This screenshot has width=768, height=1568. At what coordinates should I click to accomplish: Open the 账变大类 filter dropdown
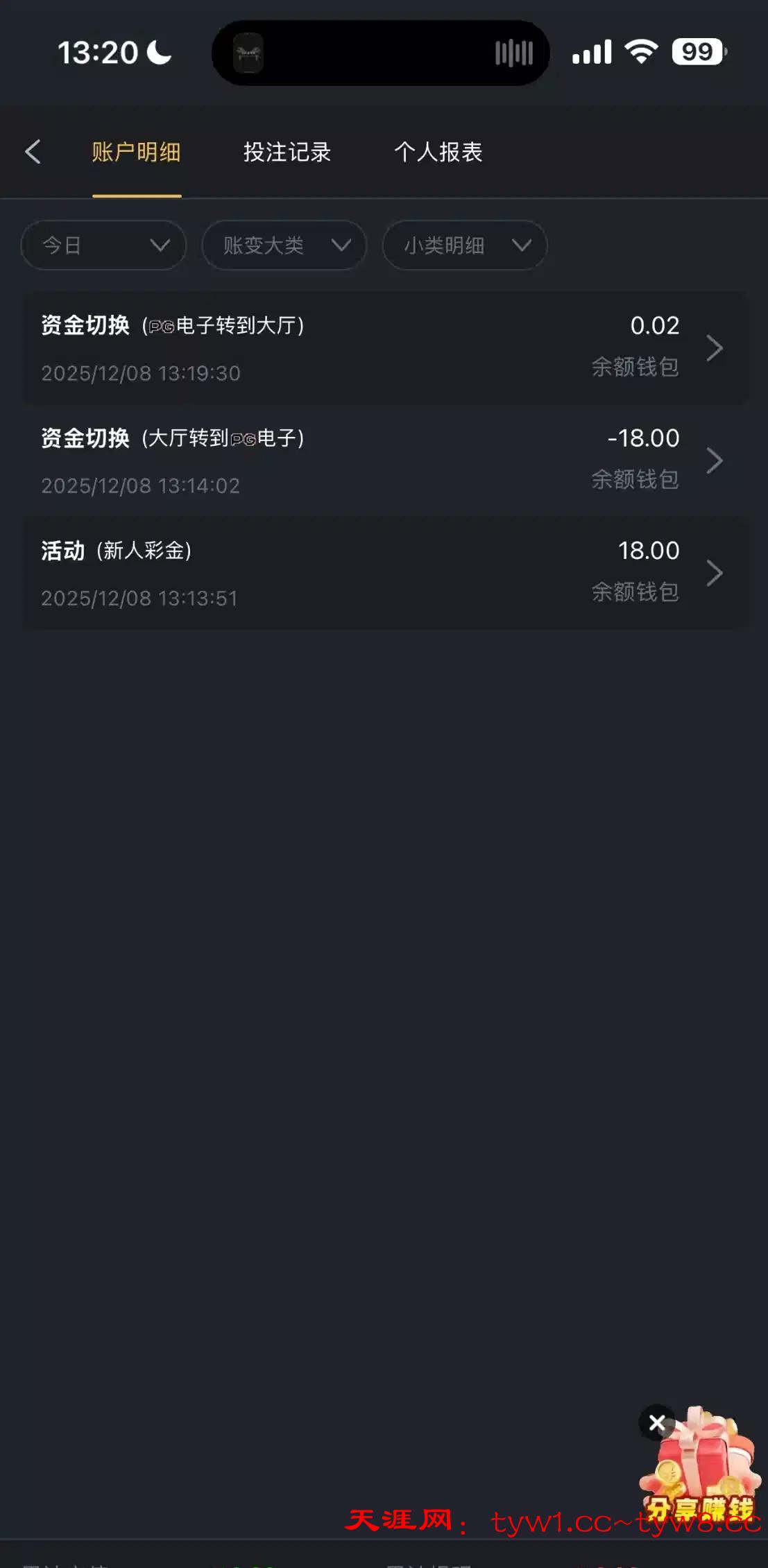(284, 245)
